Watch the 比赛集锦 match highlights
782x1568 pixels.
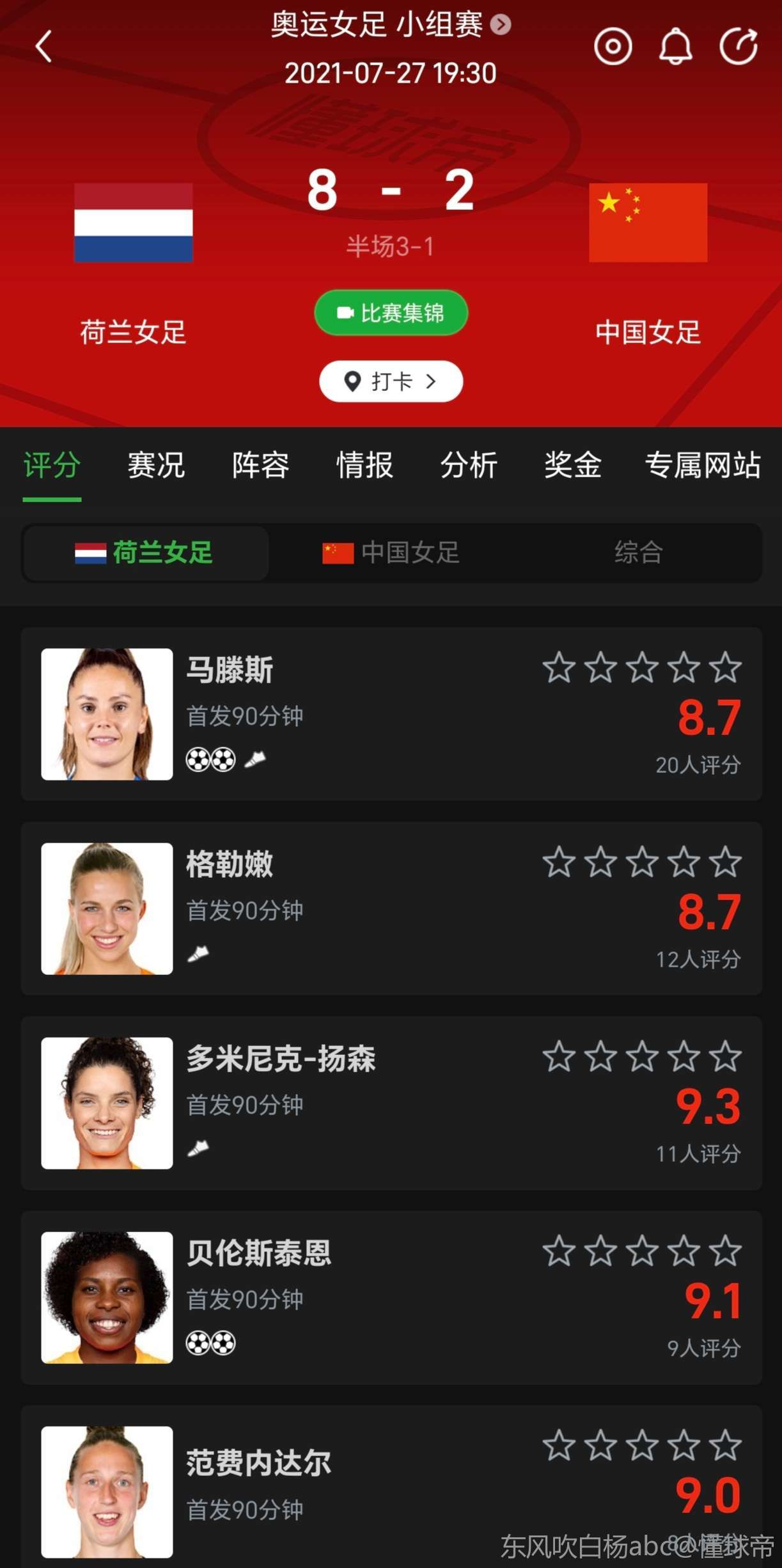pos(391,313)
